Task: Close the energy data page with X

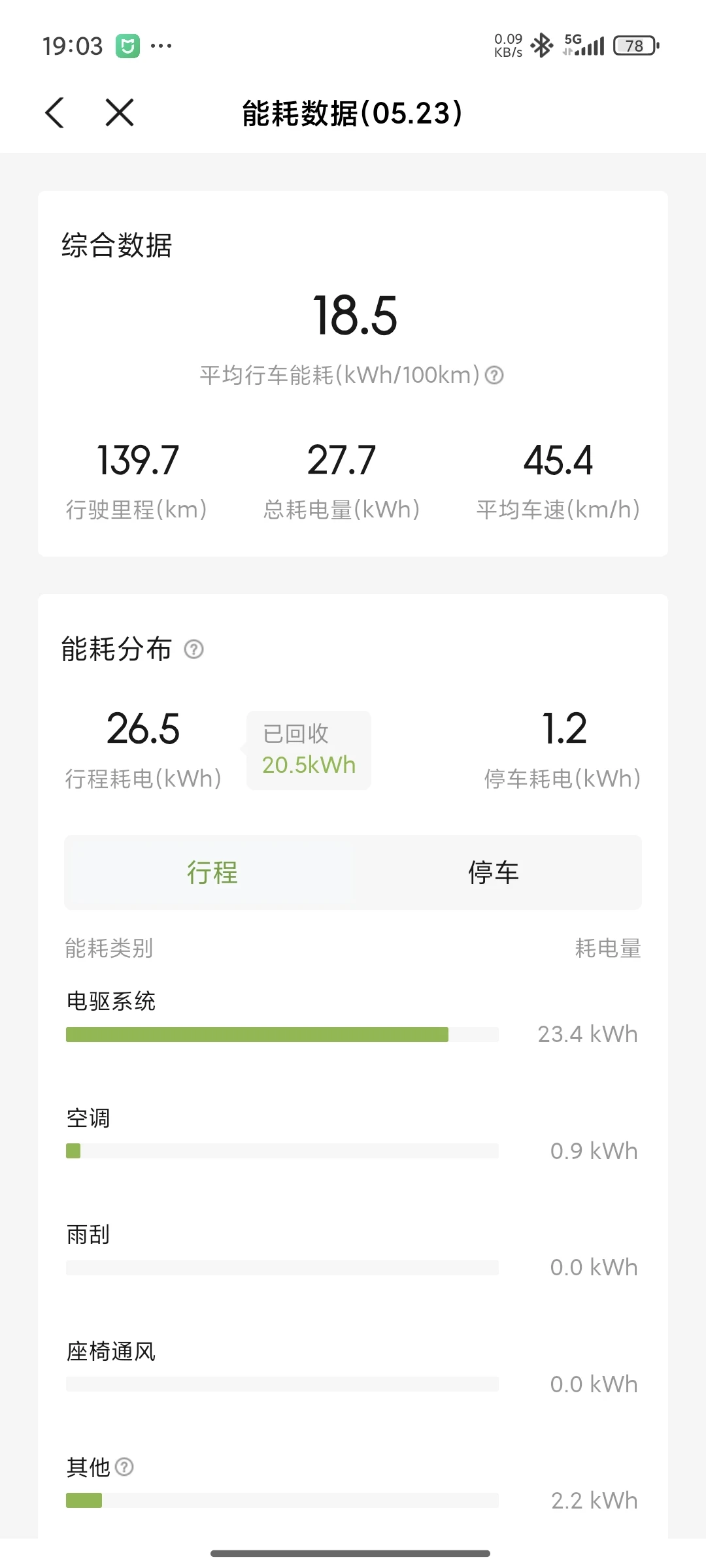Action: click(120, 112)
